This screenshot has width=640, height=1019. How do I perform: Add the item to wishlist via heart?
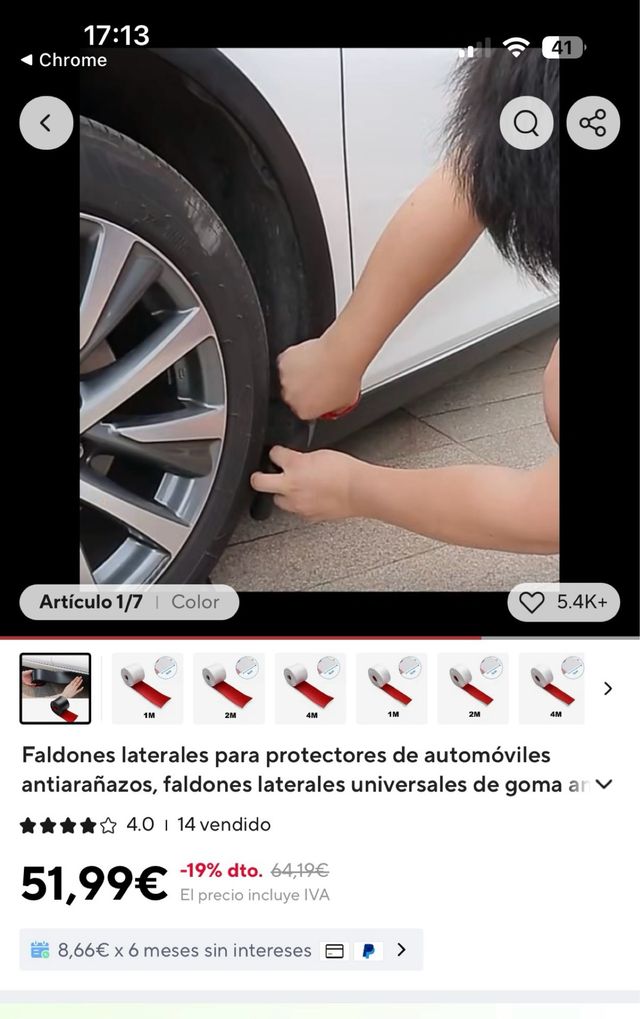(x=563, y=602)
